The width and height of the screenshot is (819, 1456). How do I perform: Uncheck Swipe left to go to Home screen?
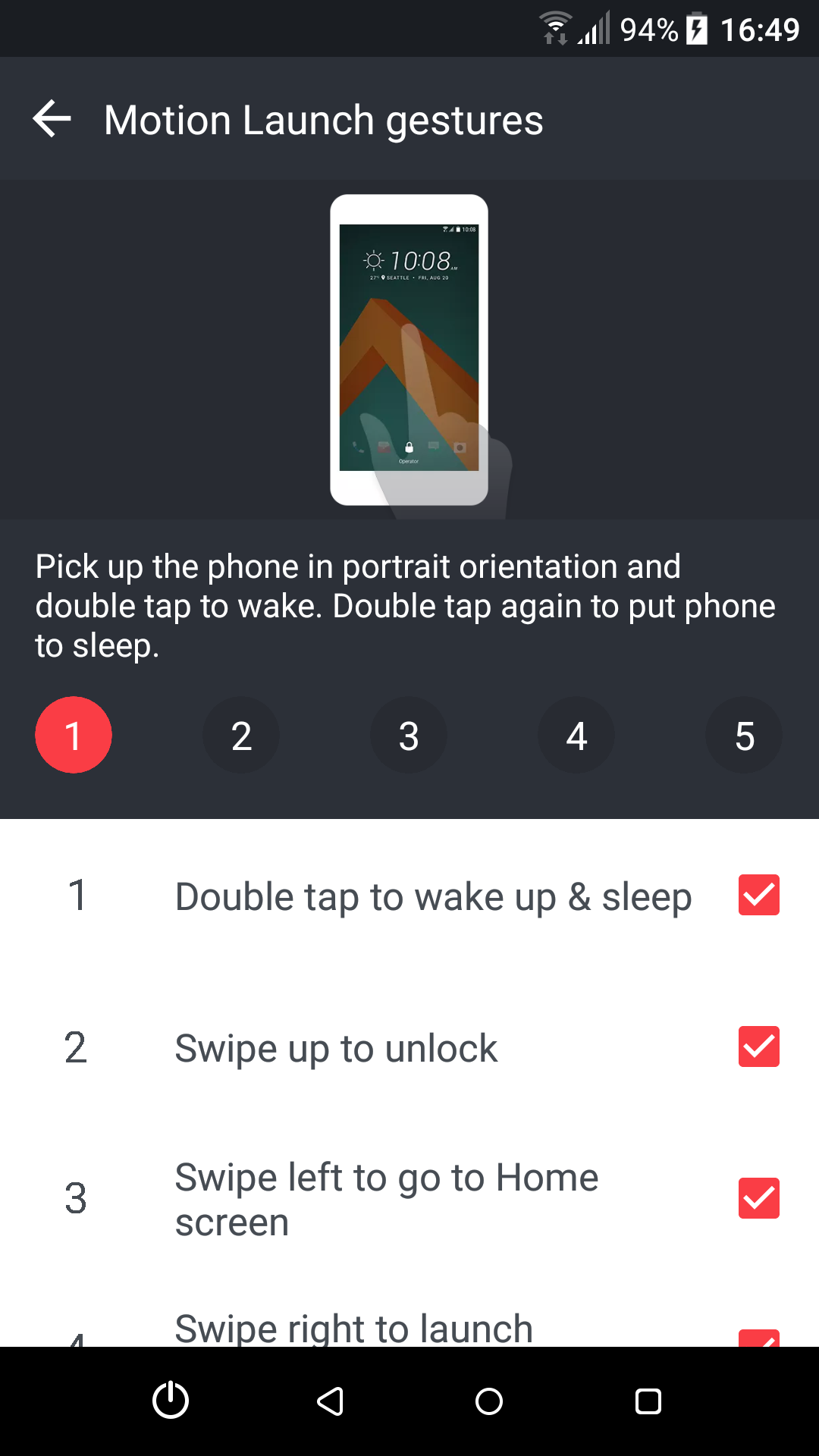(x=759, y=1198)
